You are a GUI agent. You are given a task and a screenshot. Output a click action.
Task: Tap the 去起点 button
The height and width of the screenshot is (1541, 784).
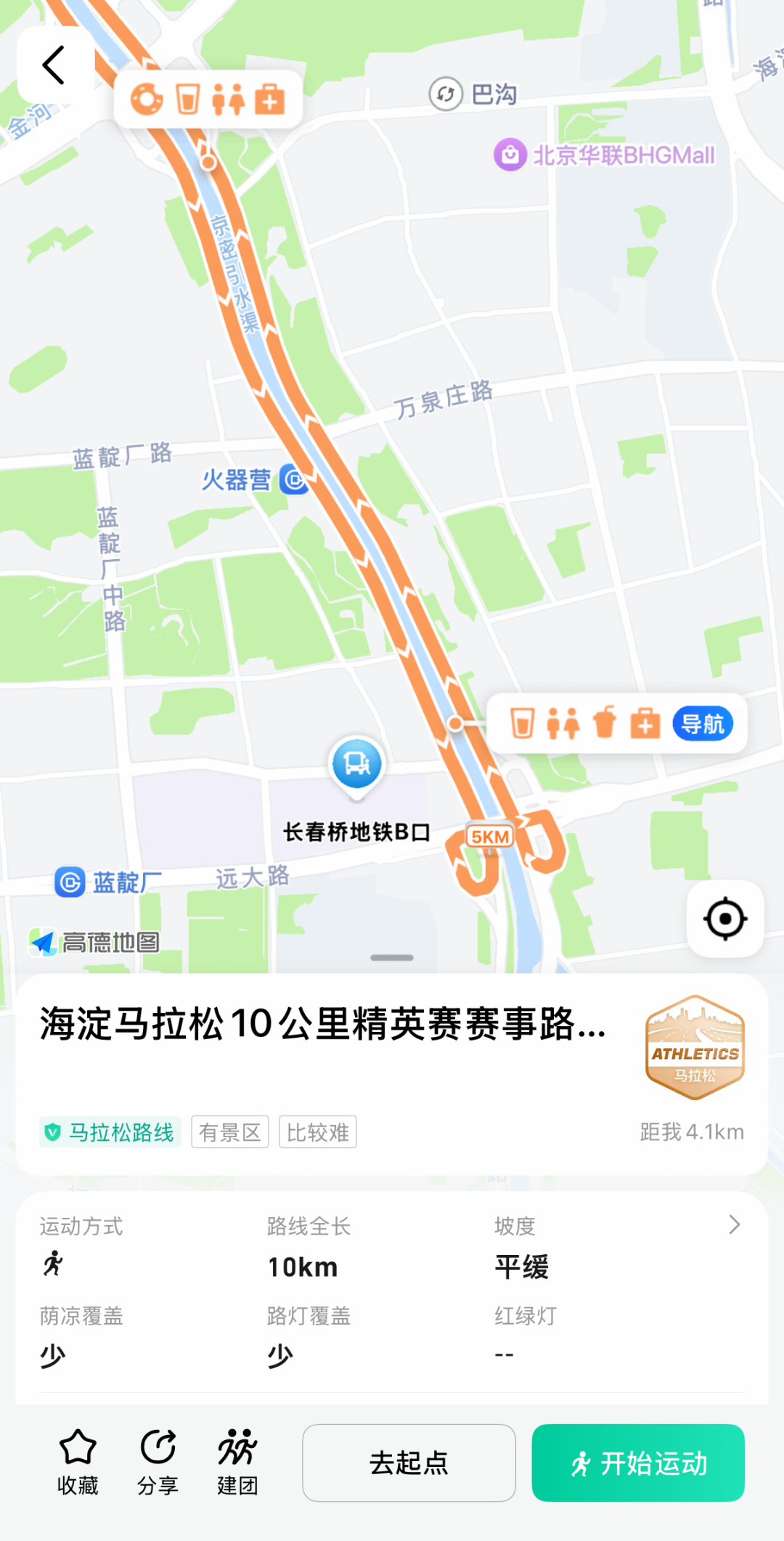409,1463
